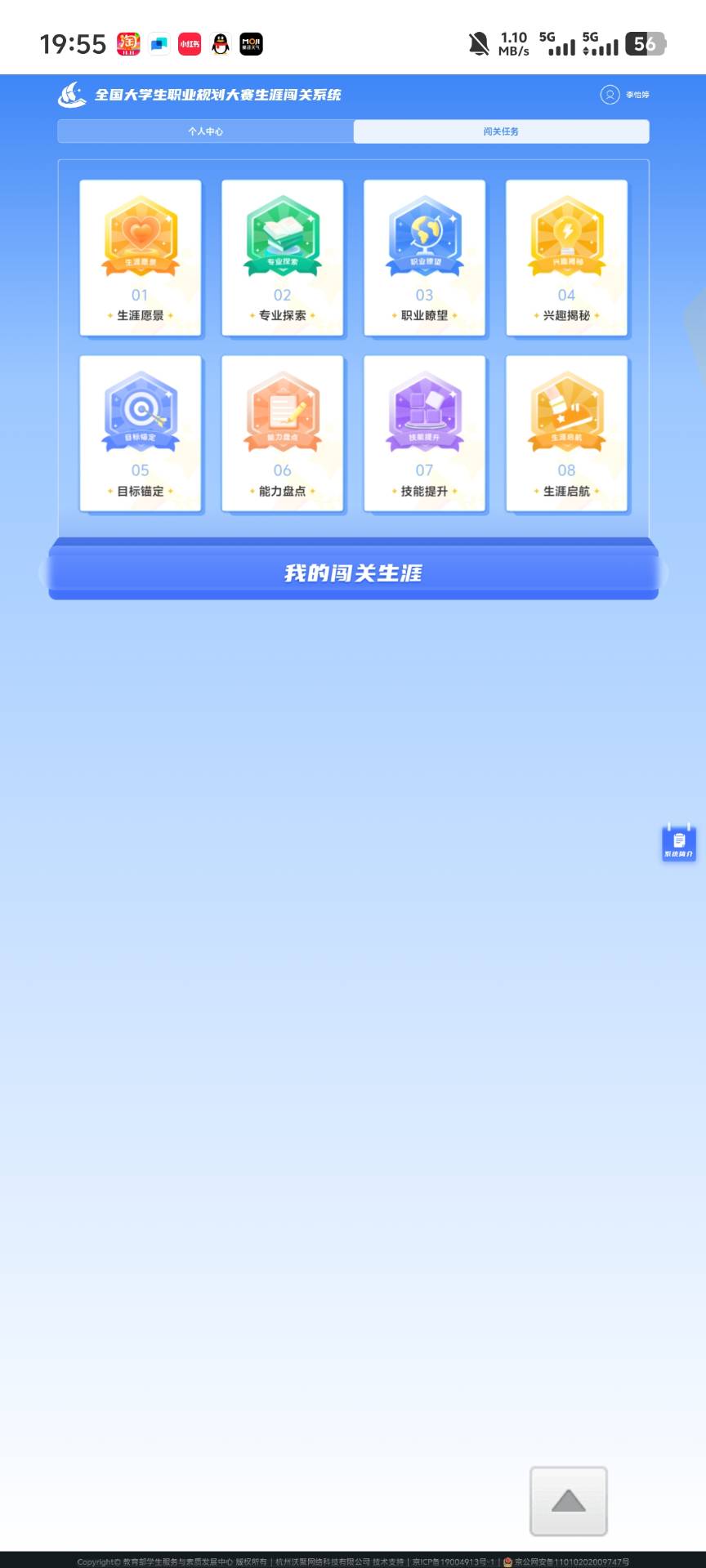Image resolution: width=706 pixels, height=1568 pixels.
Task: Open the 07 技能提升 card
Action: click(x=424, y=433)
